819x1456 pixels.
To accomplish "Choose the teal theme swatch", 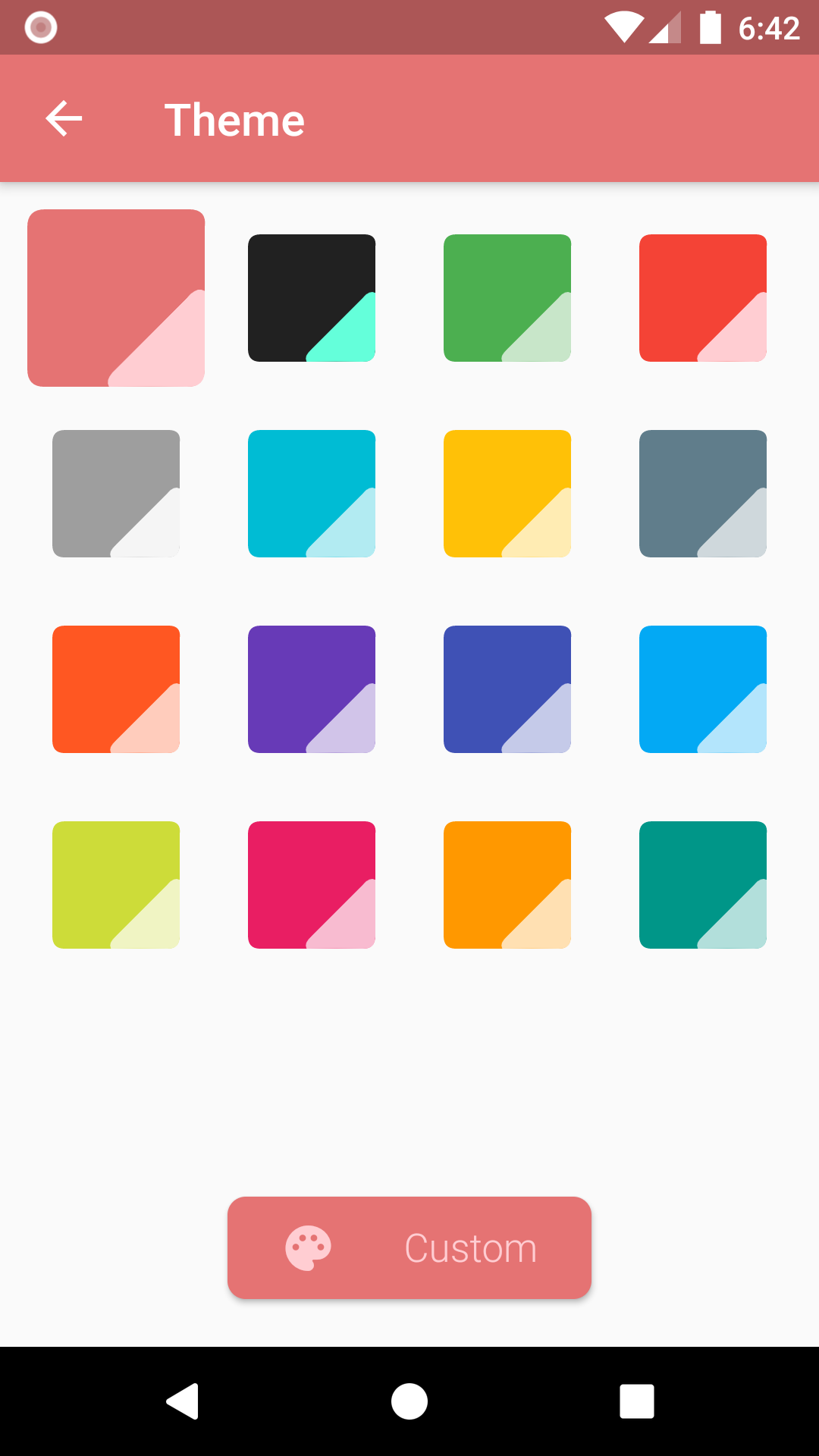I will pyautogui.click(x=703, y=884).
